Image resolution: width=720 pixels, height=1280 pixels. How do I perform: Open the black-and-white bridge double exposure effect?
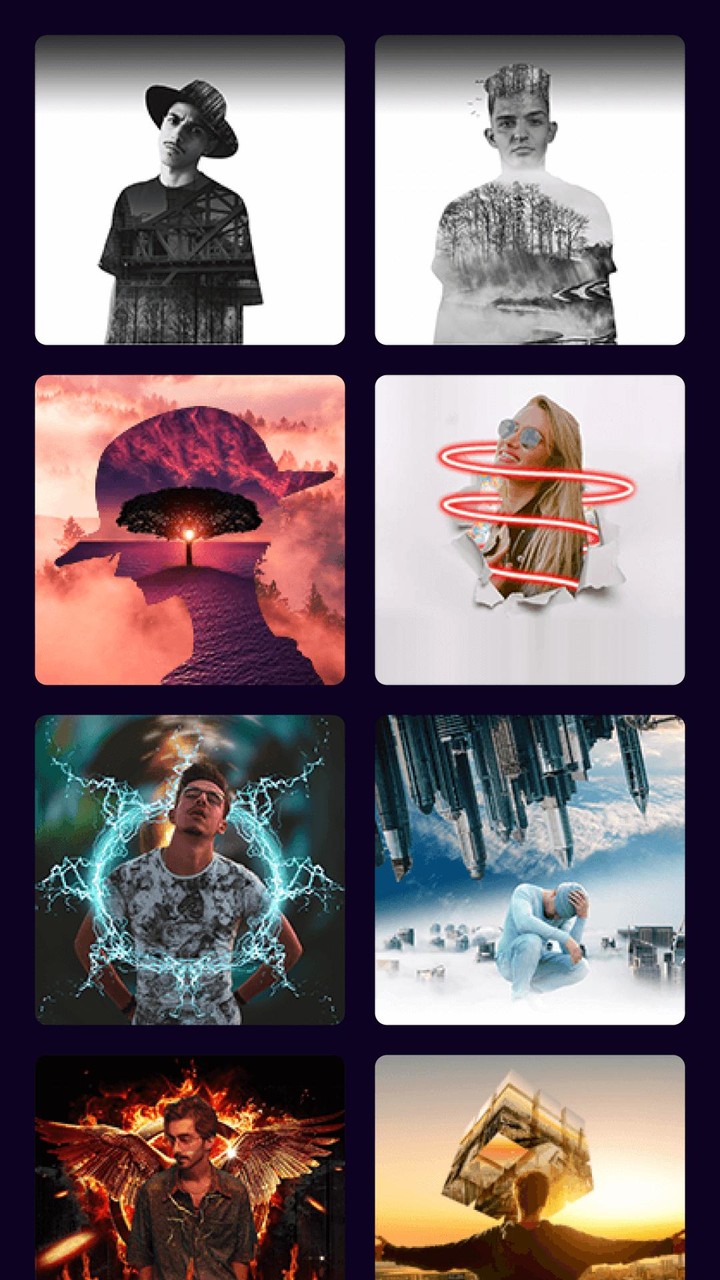click(x=188, y=190)
